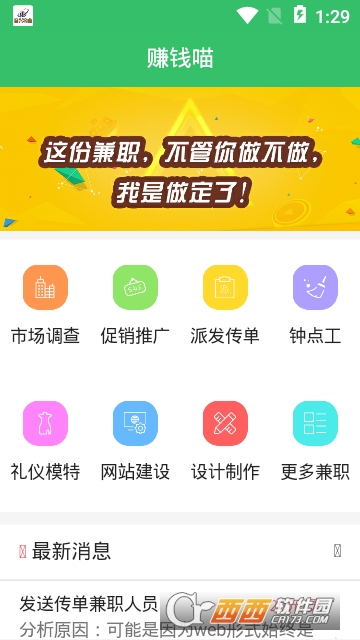
Task: View 更多兼职 options
Action: pyautogui.click(x=315, y=441)
